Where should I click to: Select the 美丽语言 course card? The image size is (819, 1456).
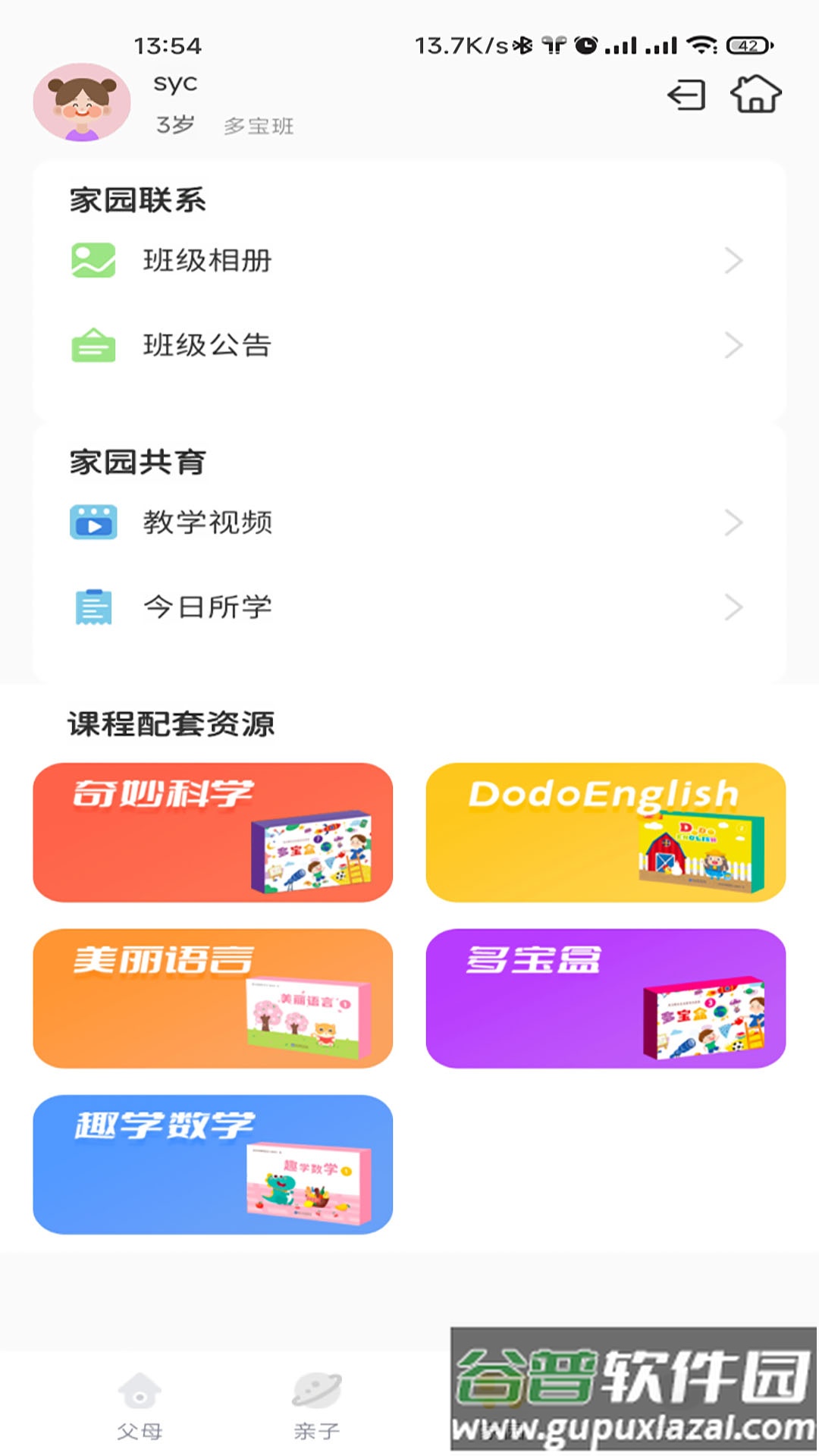click(x=213, y=999)
